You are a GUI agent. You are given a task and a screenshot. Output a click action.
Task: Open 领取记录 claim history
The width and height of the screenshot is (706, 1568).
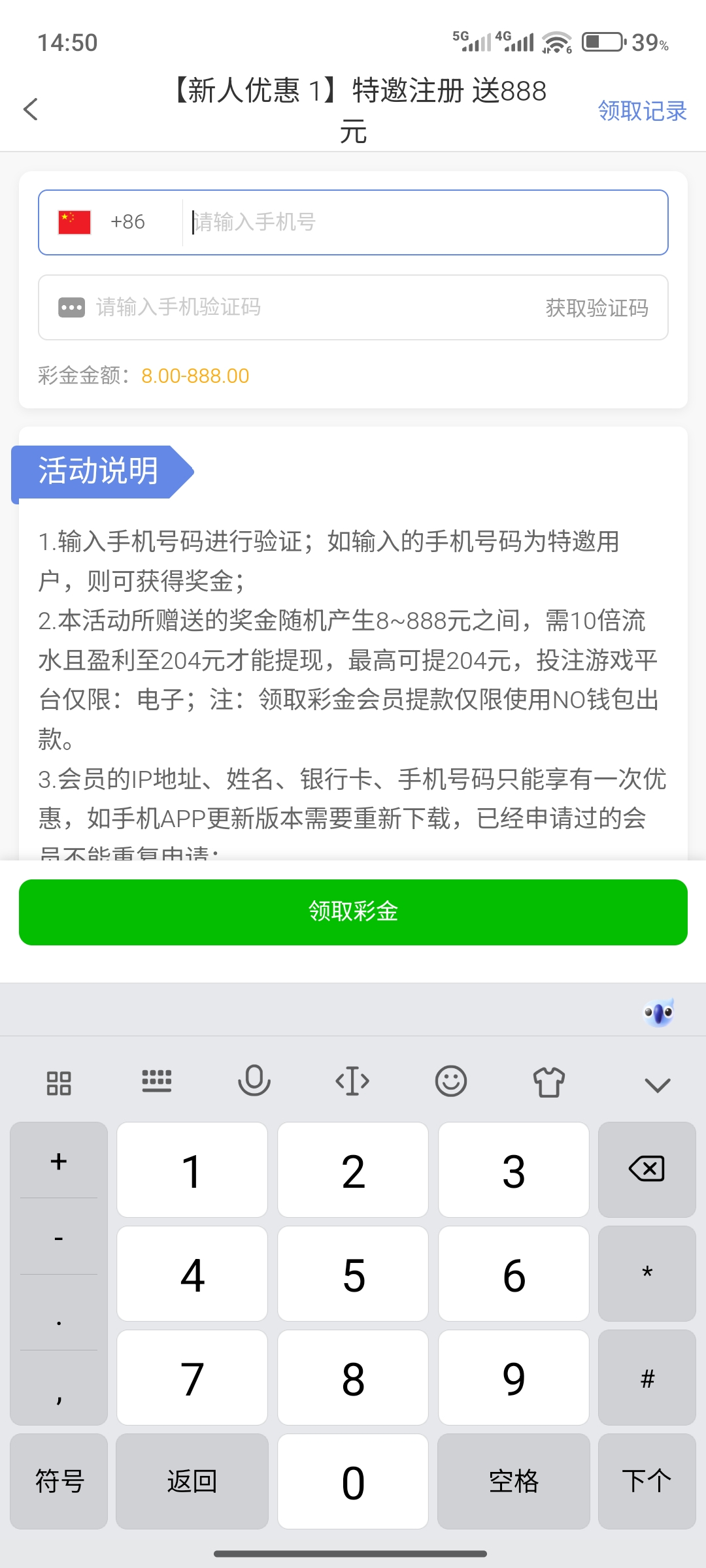[x=642, y=111]
